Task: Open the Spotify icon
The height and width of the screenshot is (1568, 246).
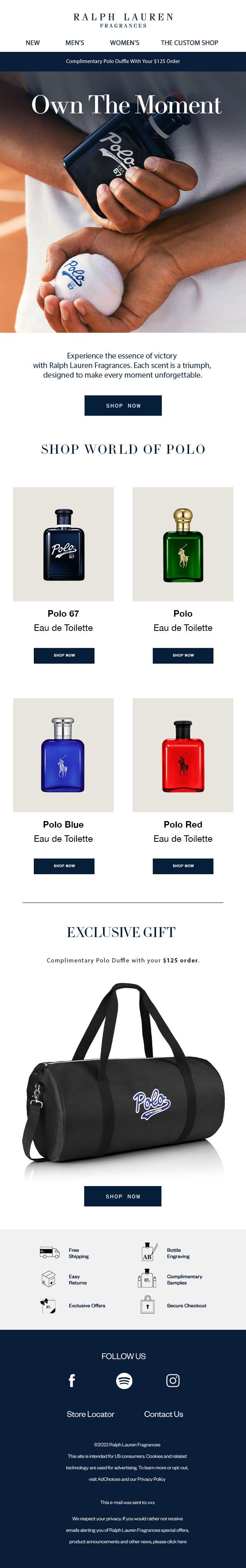Action: pos(124,1381)
